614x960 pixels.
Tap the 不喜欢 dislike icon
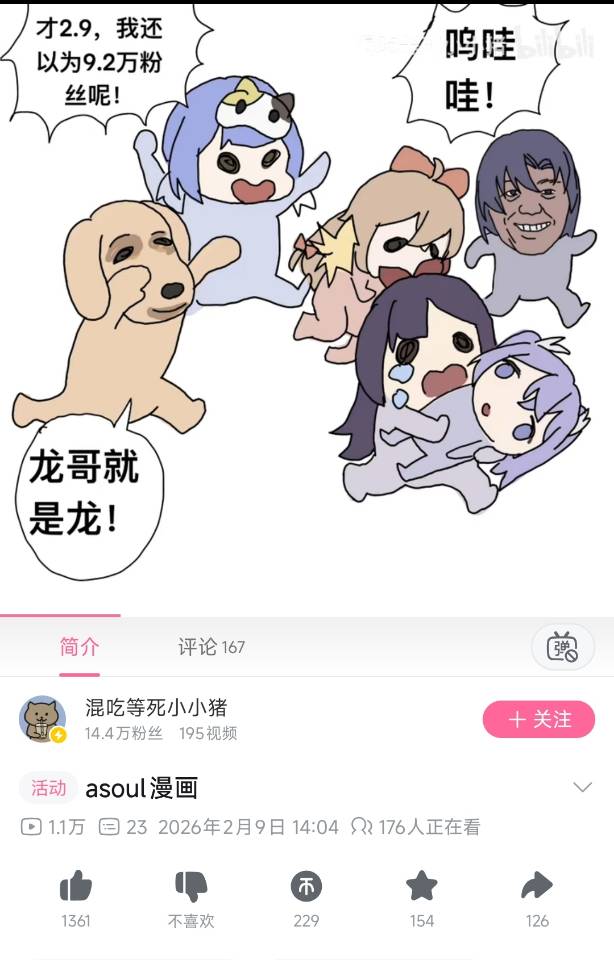(191, 886)
